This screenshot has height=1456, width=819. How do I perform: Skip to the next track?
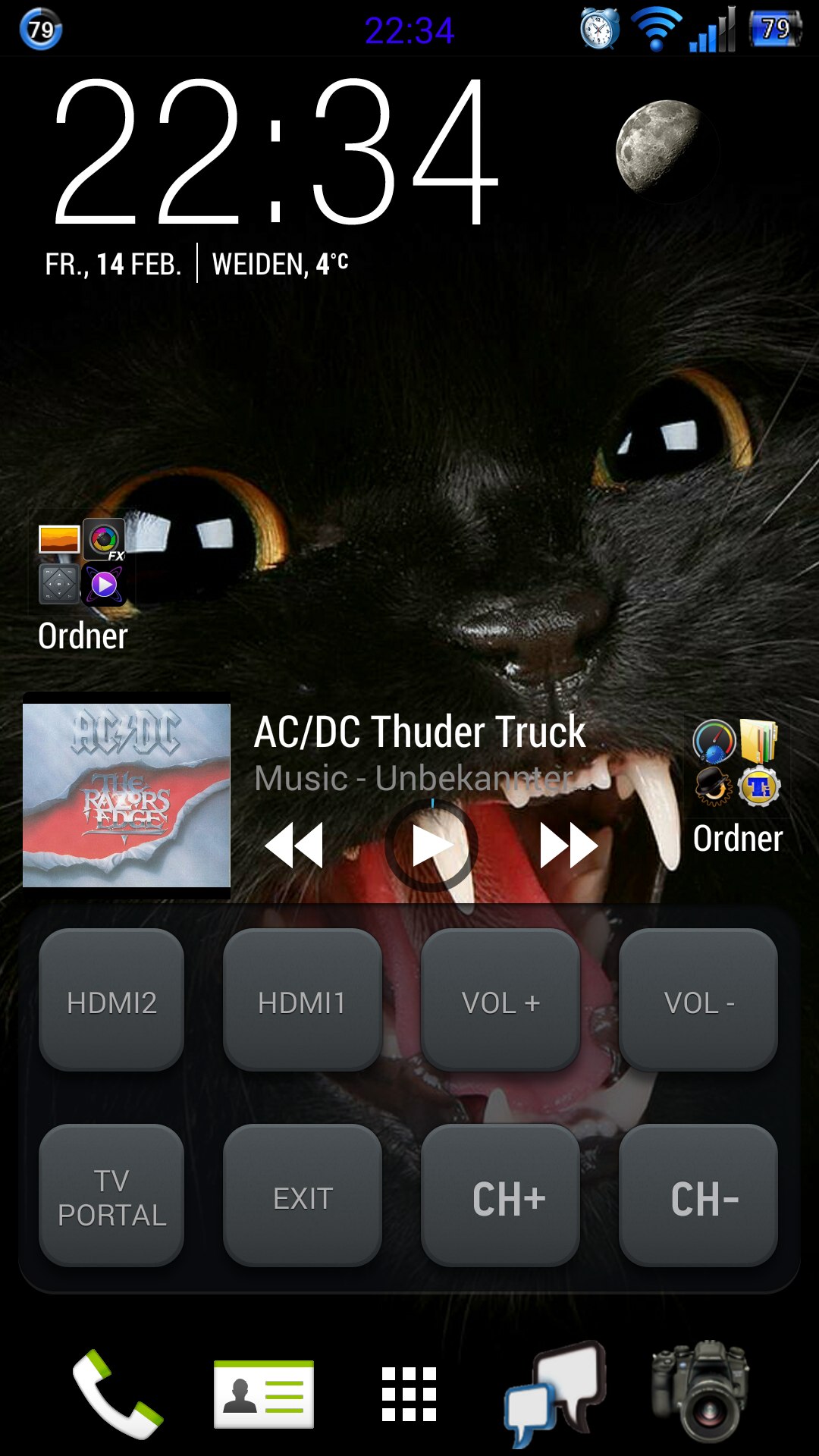[x=569, y=846]
